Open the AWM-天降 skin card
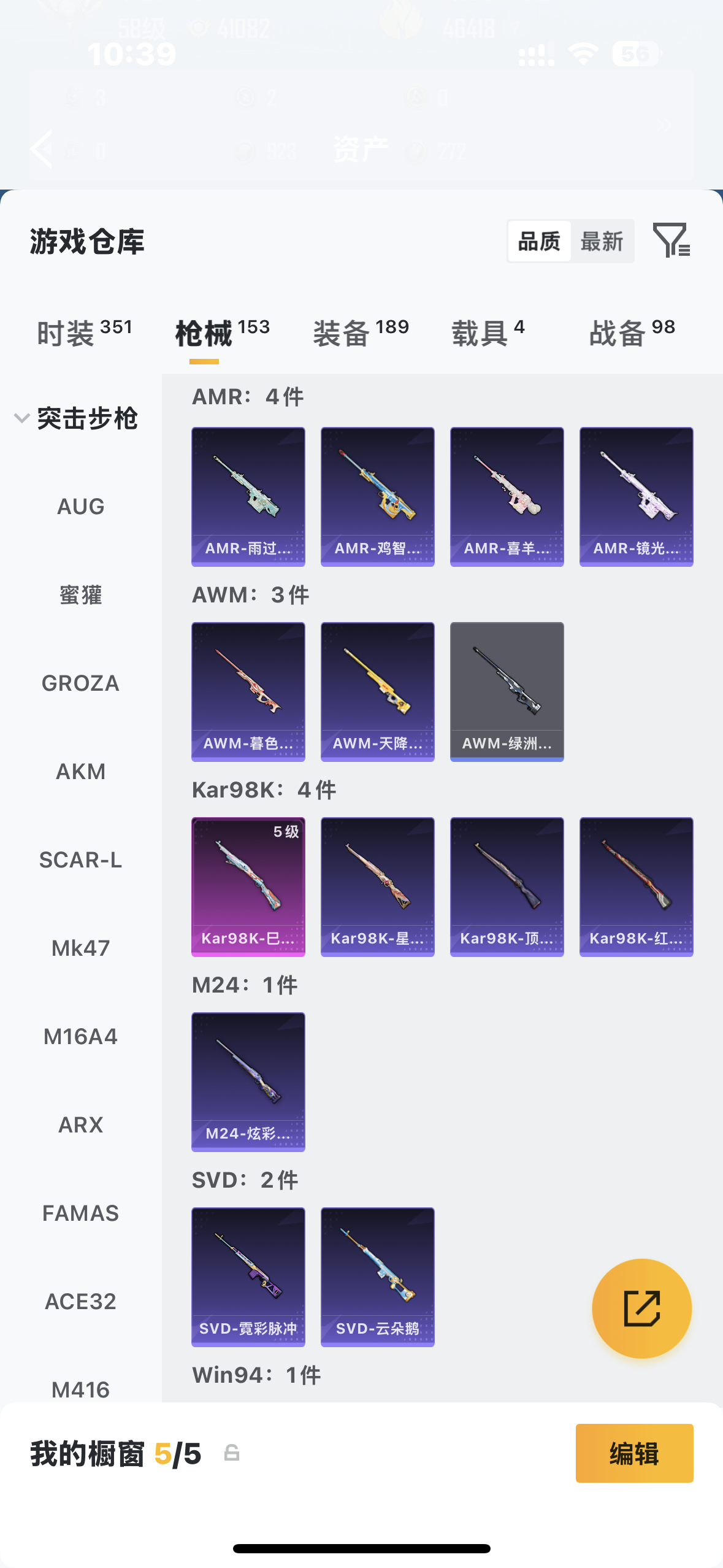Image resolution: width=723 pixels, height=1568 pixels. coord(377,691)
